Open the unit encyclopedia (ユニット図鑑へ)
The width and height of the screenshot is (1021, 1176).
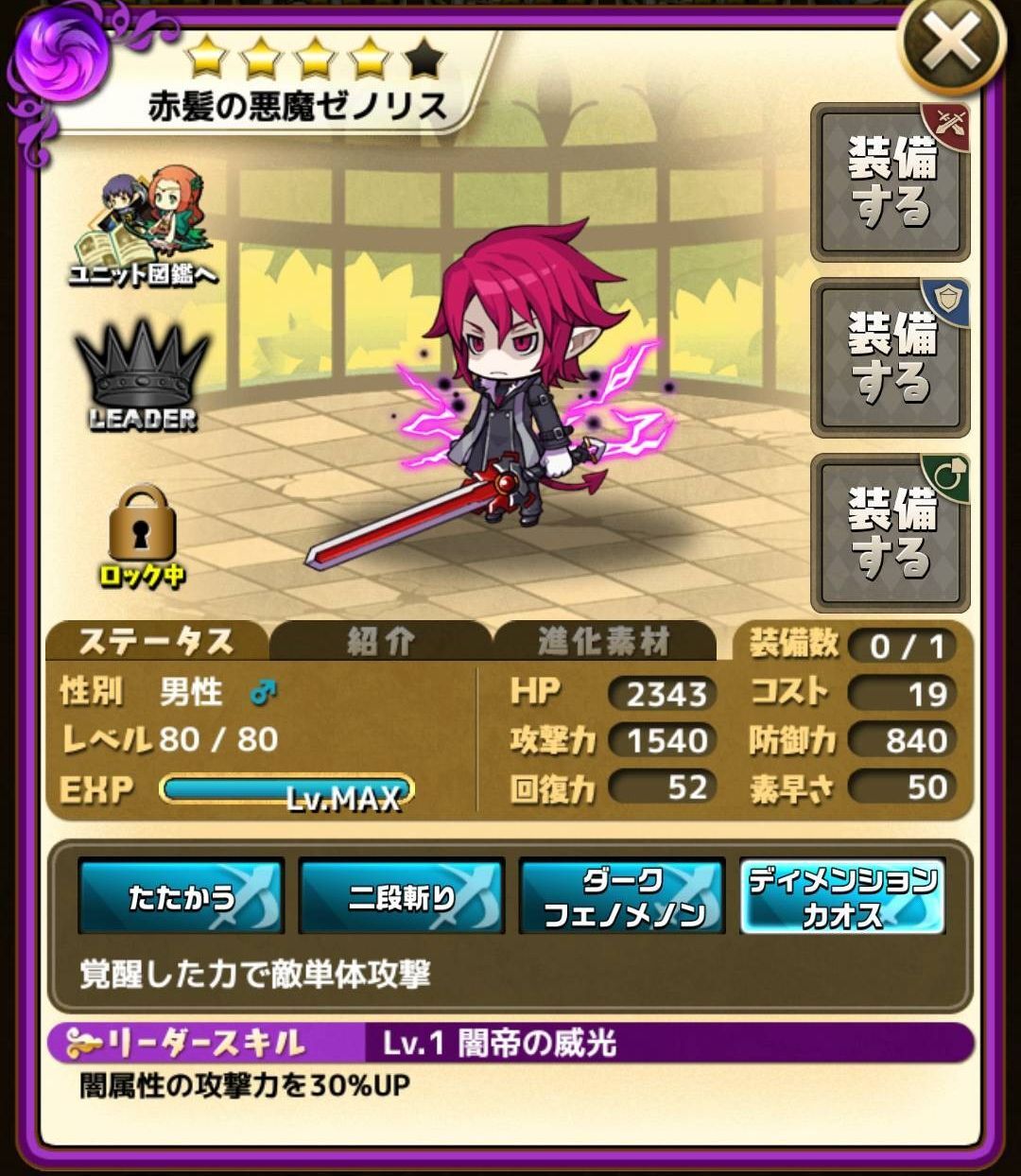tap(145, 230)
